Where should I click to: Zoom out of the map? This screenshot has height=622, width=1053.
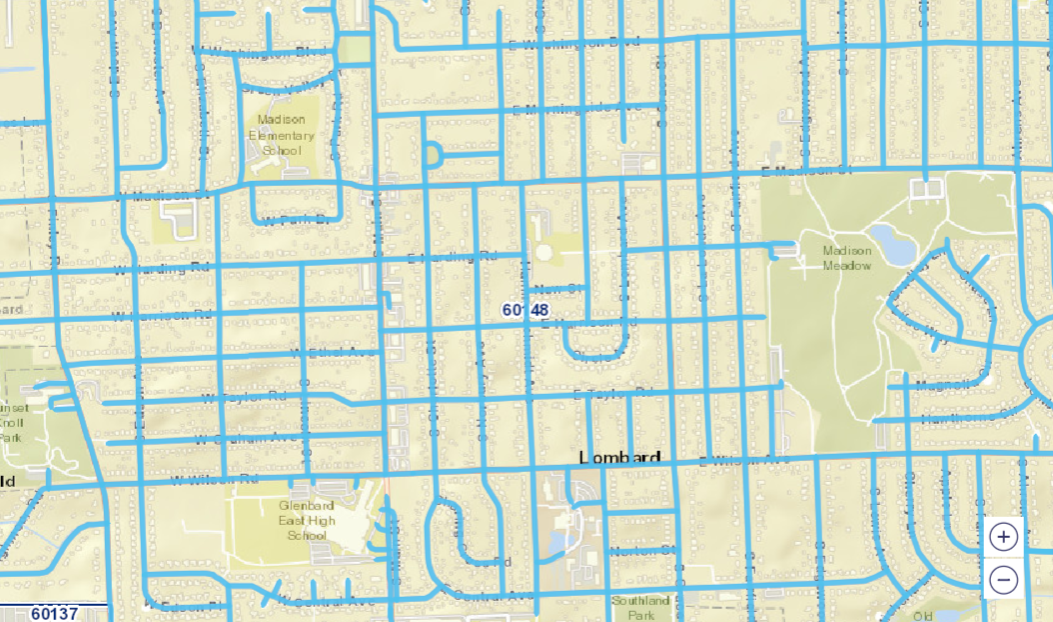pyautogui.click(x=1004, y=578)
